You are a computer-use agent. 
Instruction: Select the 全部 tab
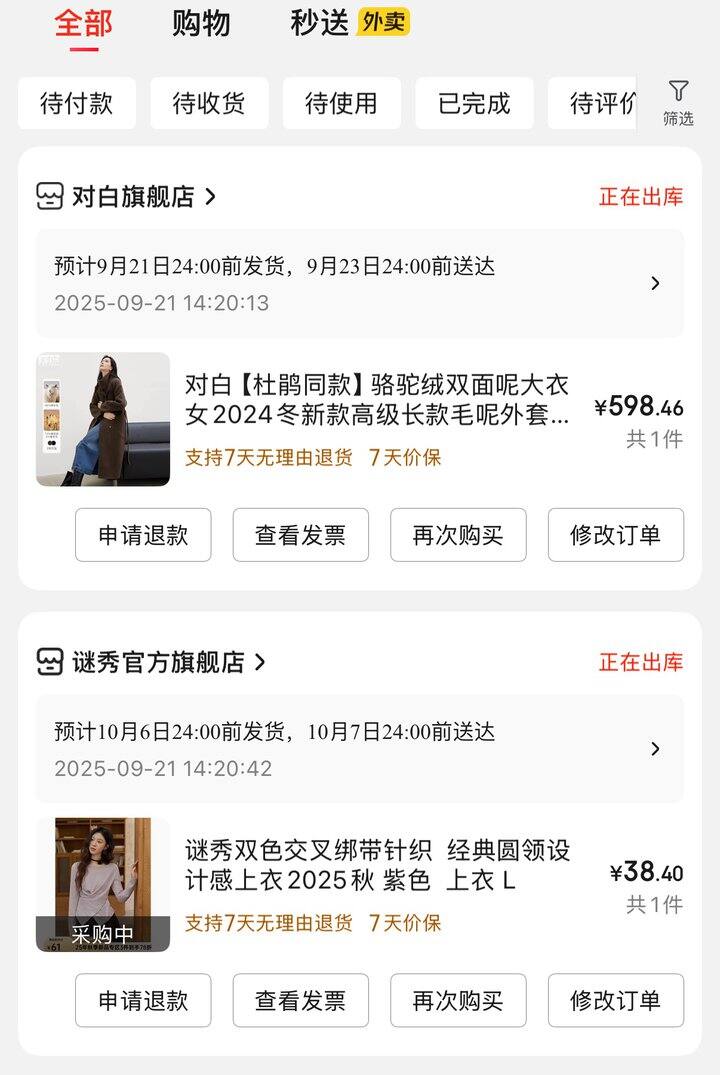click(x=84, y=23)
